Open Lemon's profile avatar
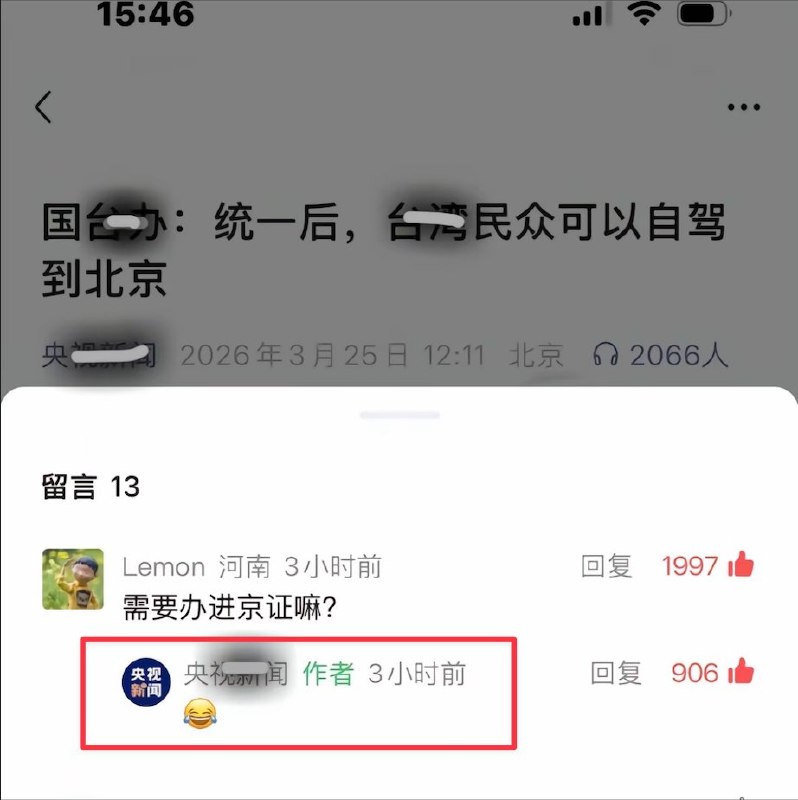The height and width of the screenshot is (800, 798). click(73, 579)
